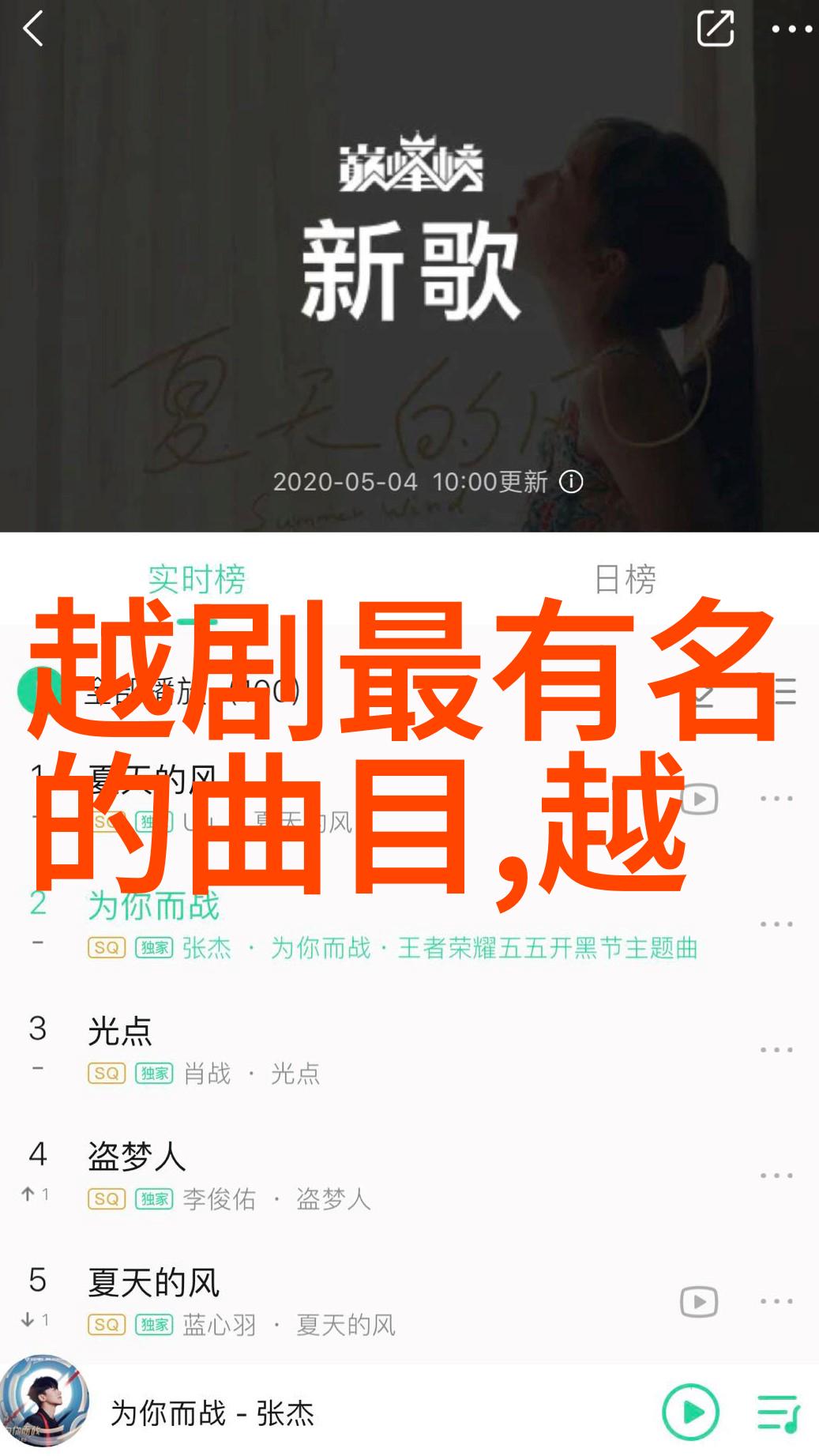Open the playback queue list

[779, 1413]
